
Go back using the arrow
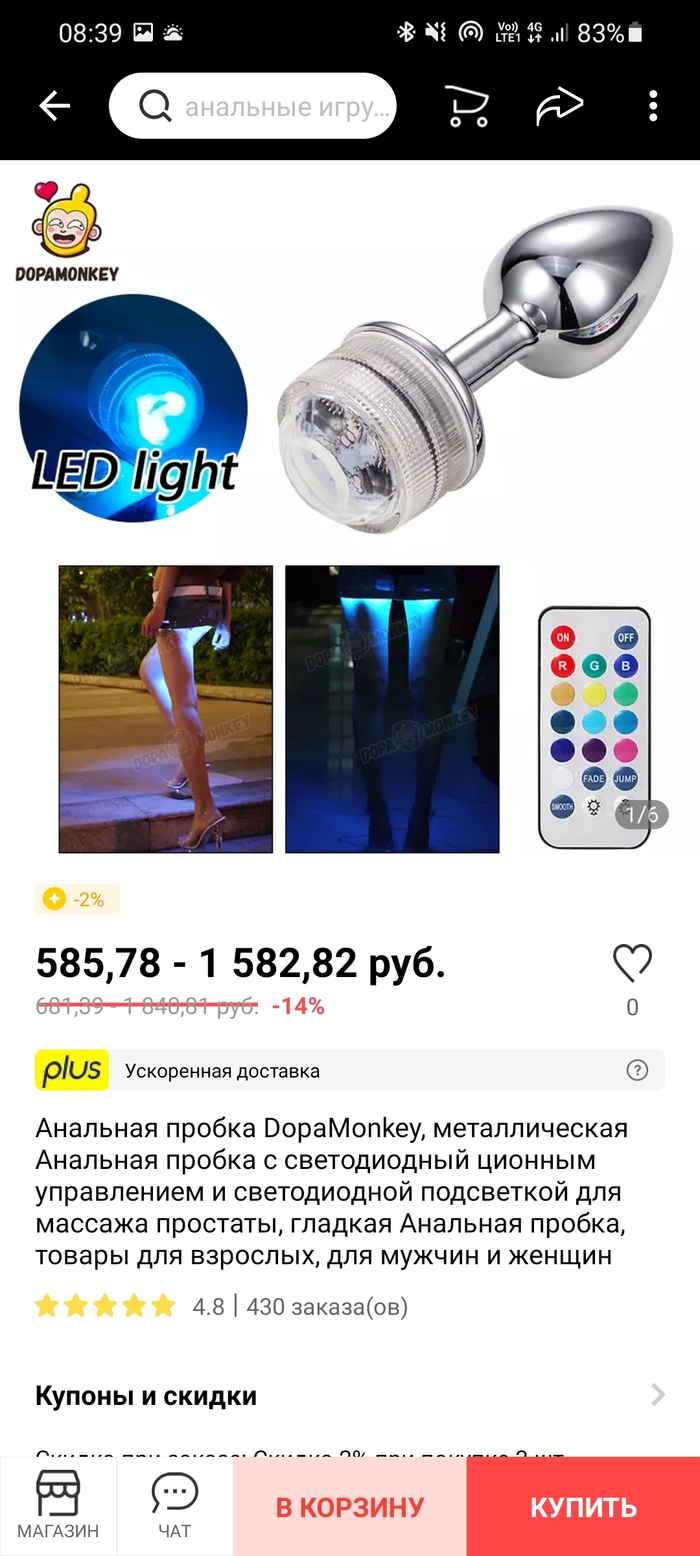pyautogui.click(x=54, y=106)
